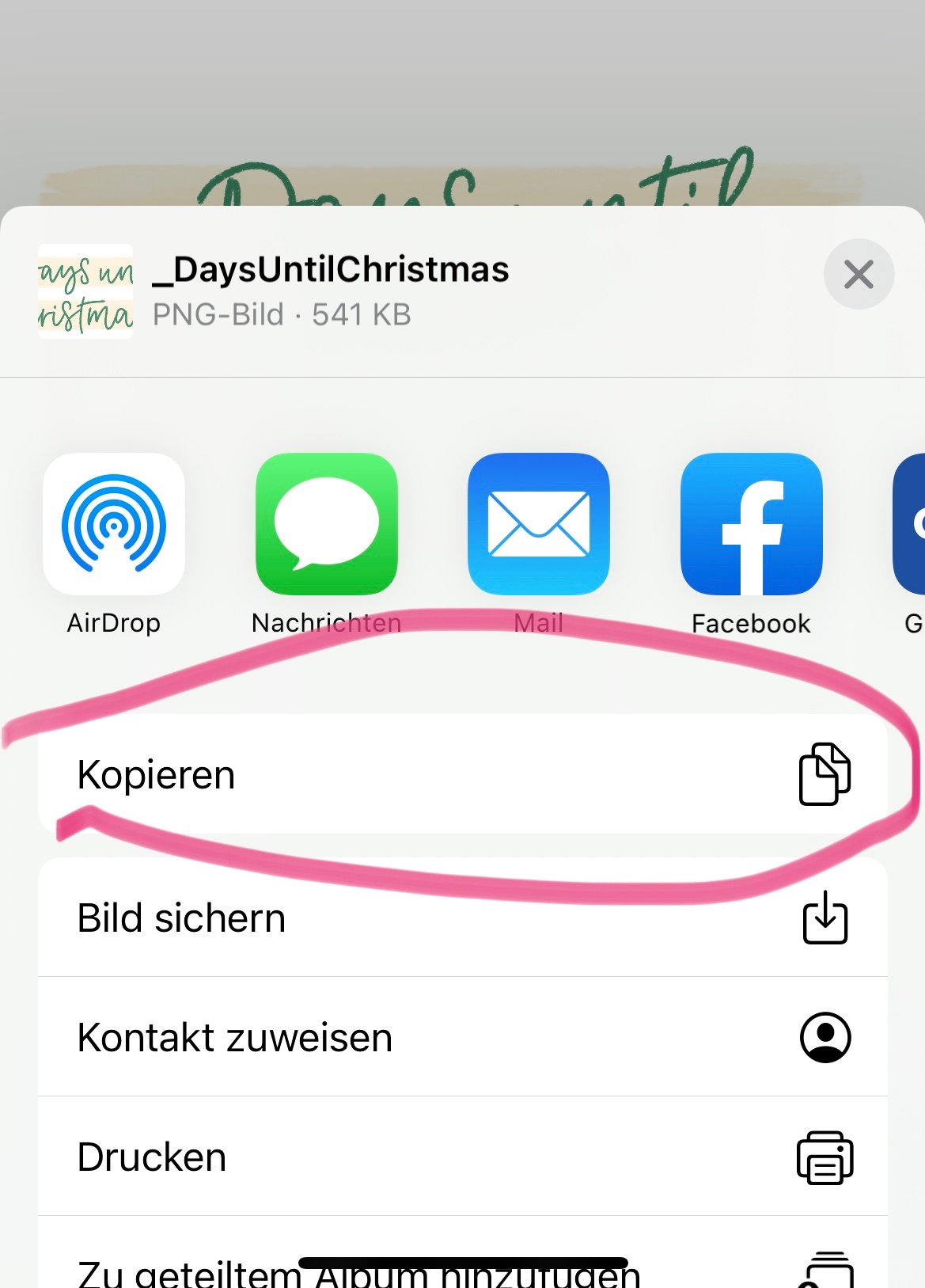Image resolution: width=925 pixels, height=1288 pixels.
Task: Post the image to Facebook
Action: (751, 523)
